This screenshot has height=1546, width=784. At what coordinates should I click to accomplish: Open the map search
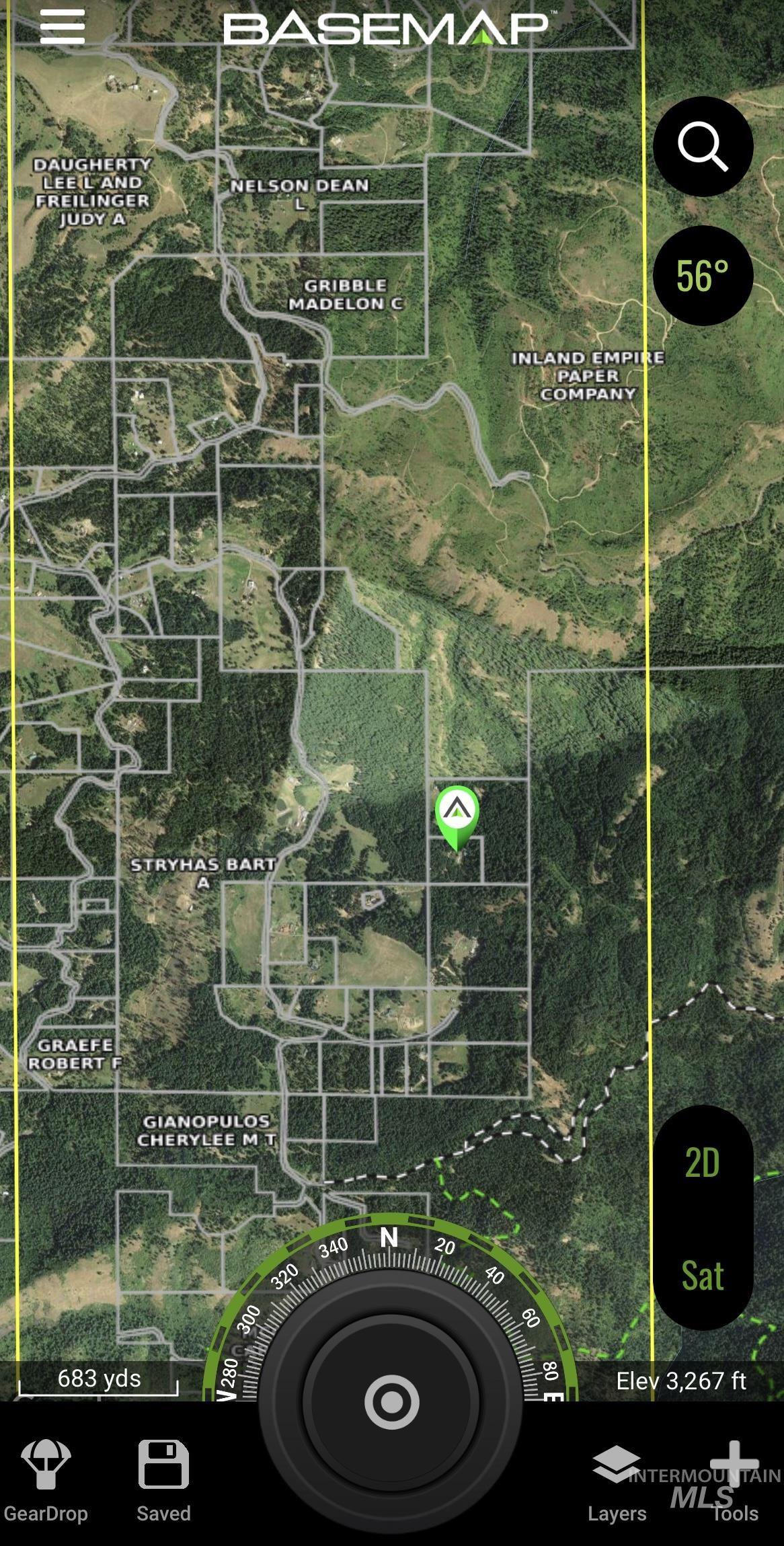point(702,147)
